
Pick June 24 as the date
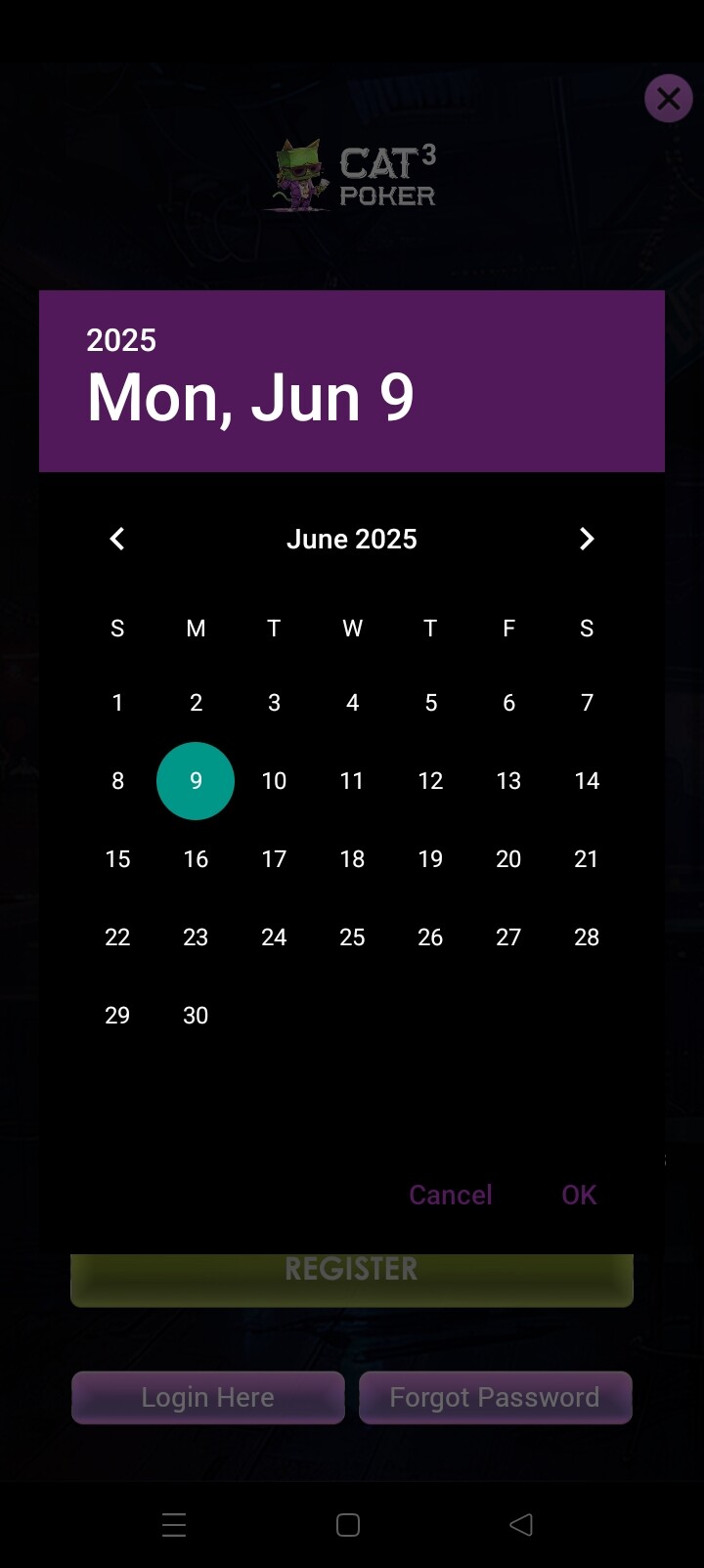274,936
